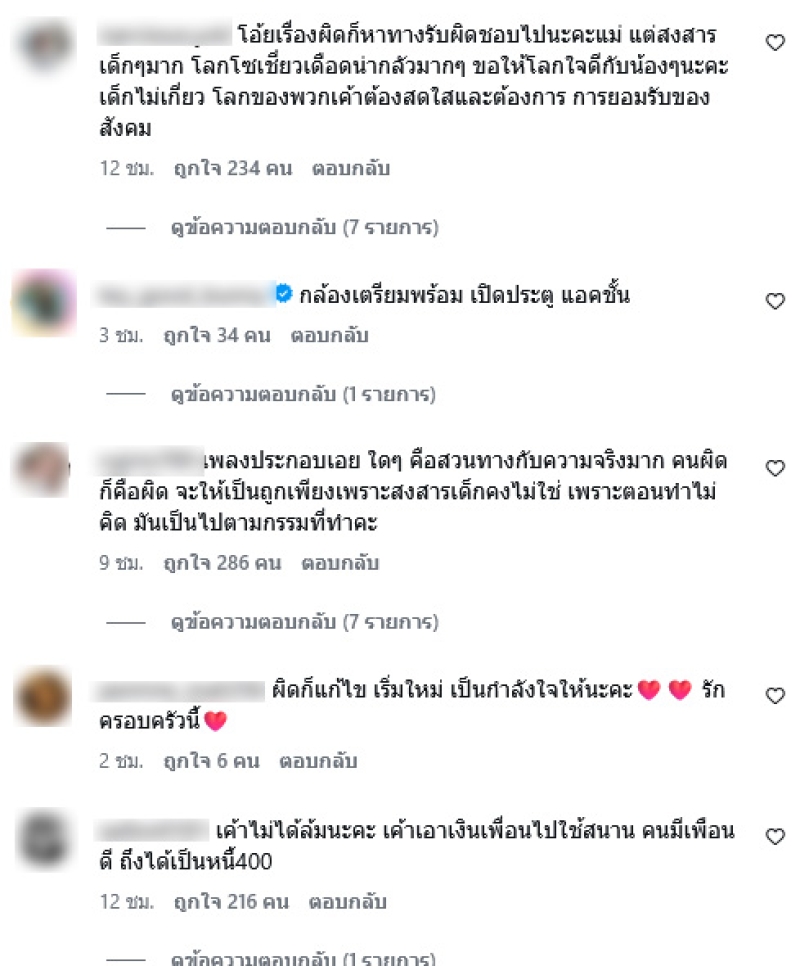The width and height of the screenshot is (800, 966).
Task: View 1 reply under the verified user's comment
Action: click(303, 395)
